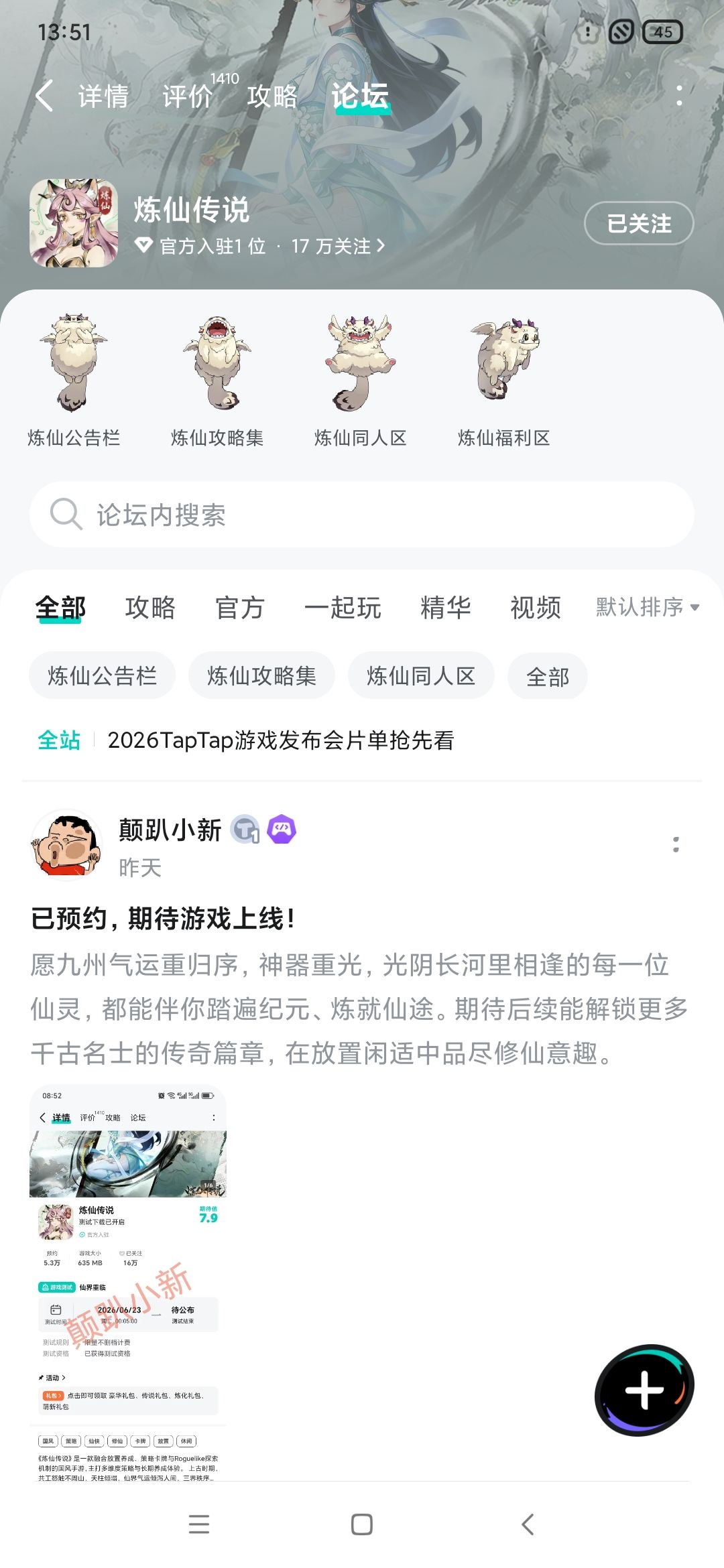Open the 17 万关注 followers link
This screenshot has height=1568, width=724.
(x=338, y=246)
